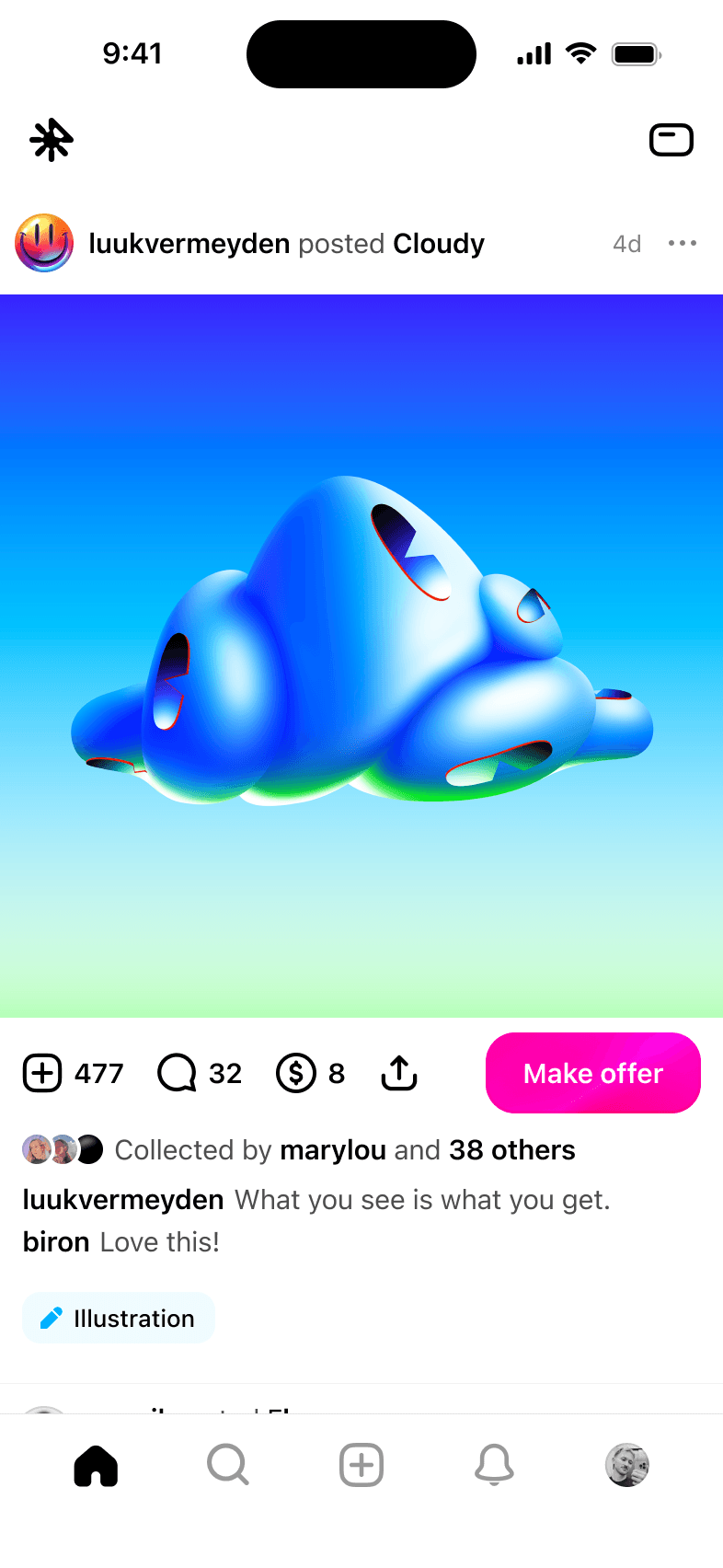Go to the Home tab
The height and width of the screenshot is (1568, 723).
pos(96,1465)
